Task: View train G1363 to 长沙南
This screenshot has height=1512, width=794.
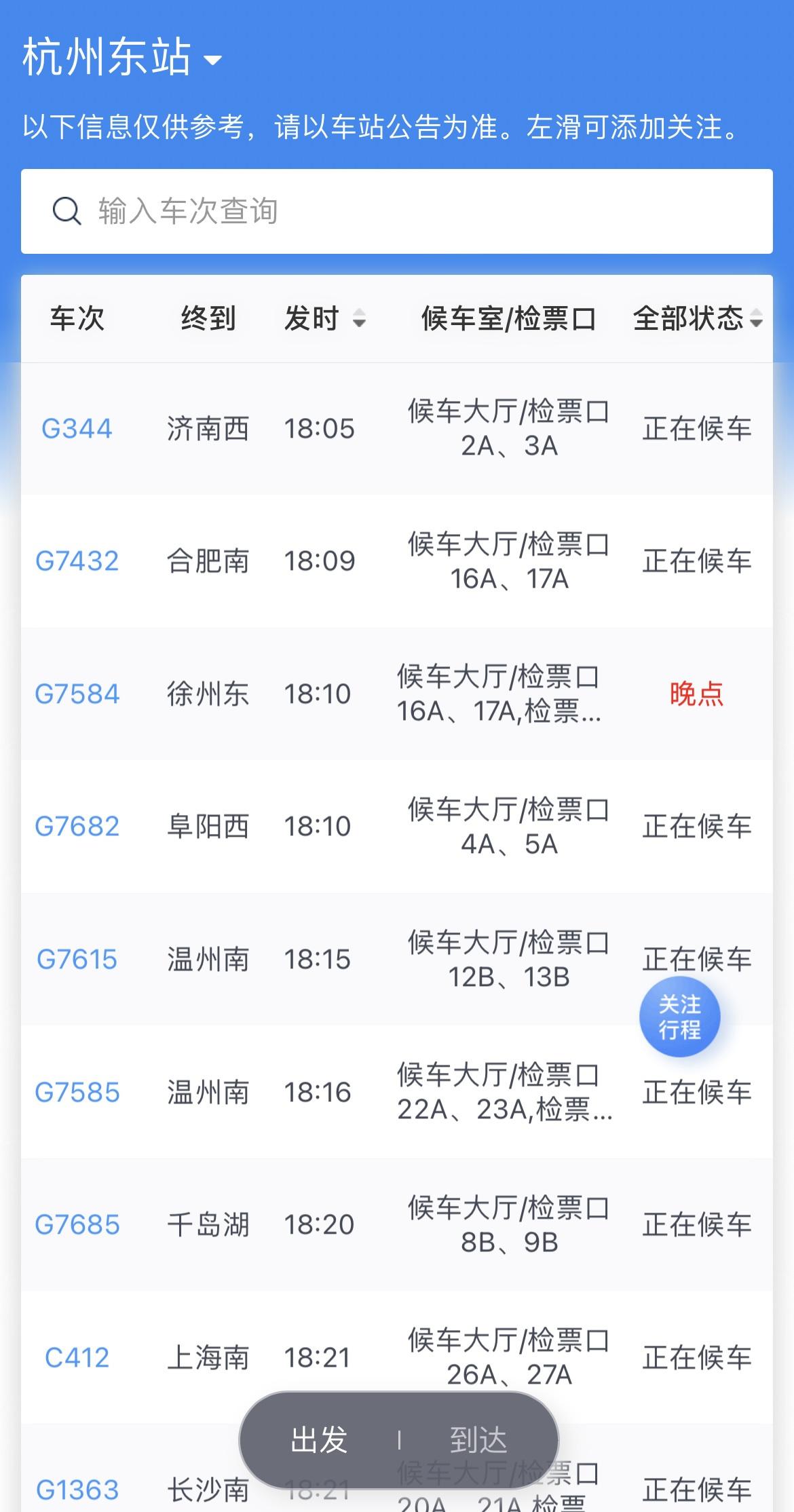Action: [x=77, y=1490]
